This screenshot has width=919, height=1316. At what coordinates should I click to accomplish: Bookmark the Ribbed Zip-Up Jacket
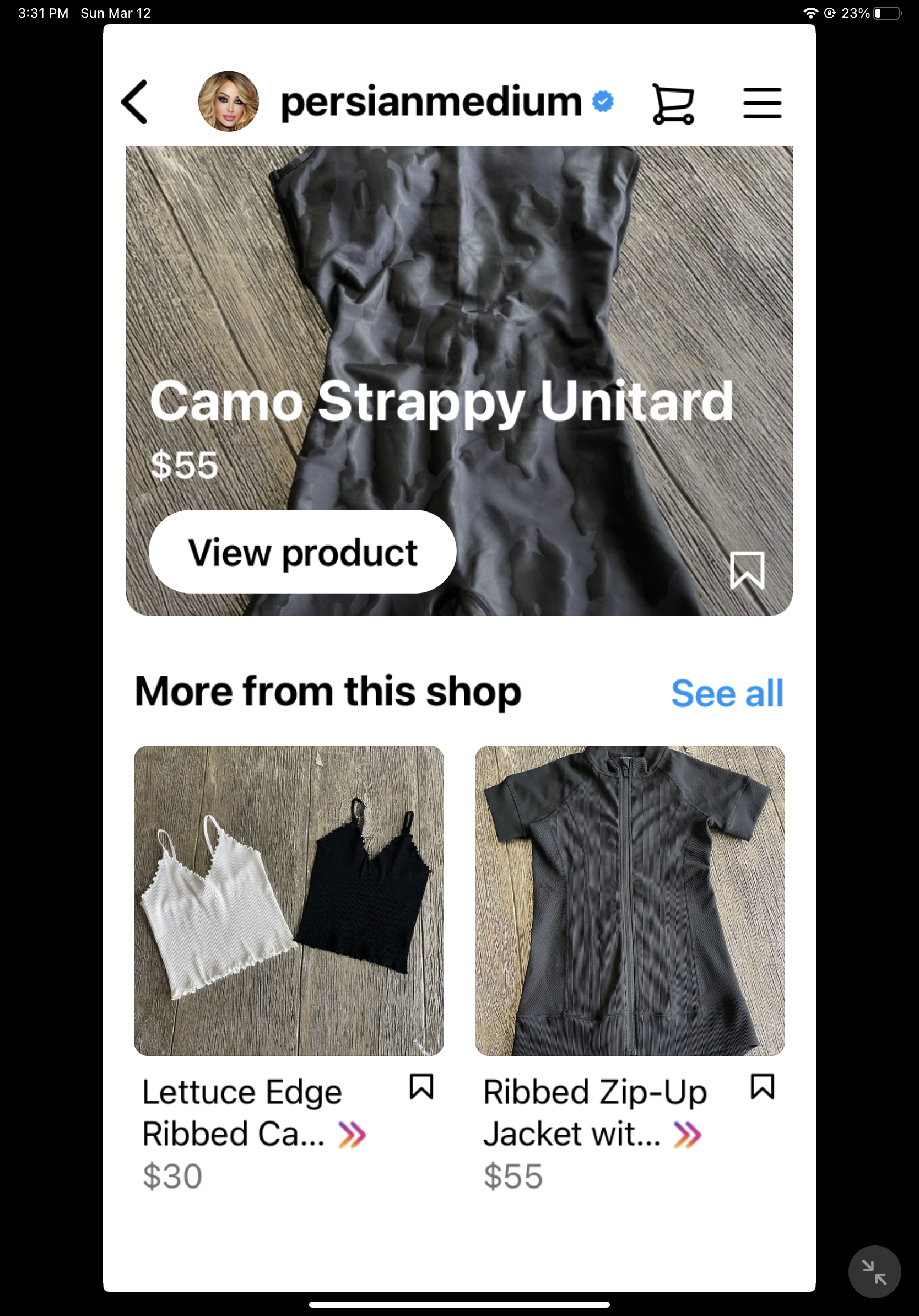(762, 1087)
